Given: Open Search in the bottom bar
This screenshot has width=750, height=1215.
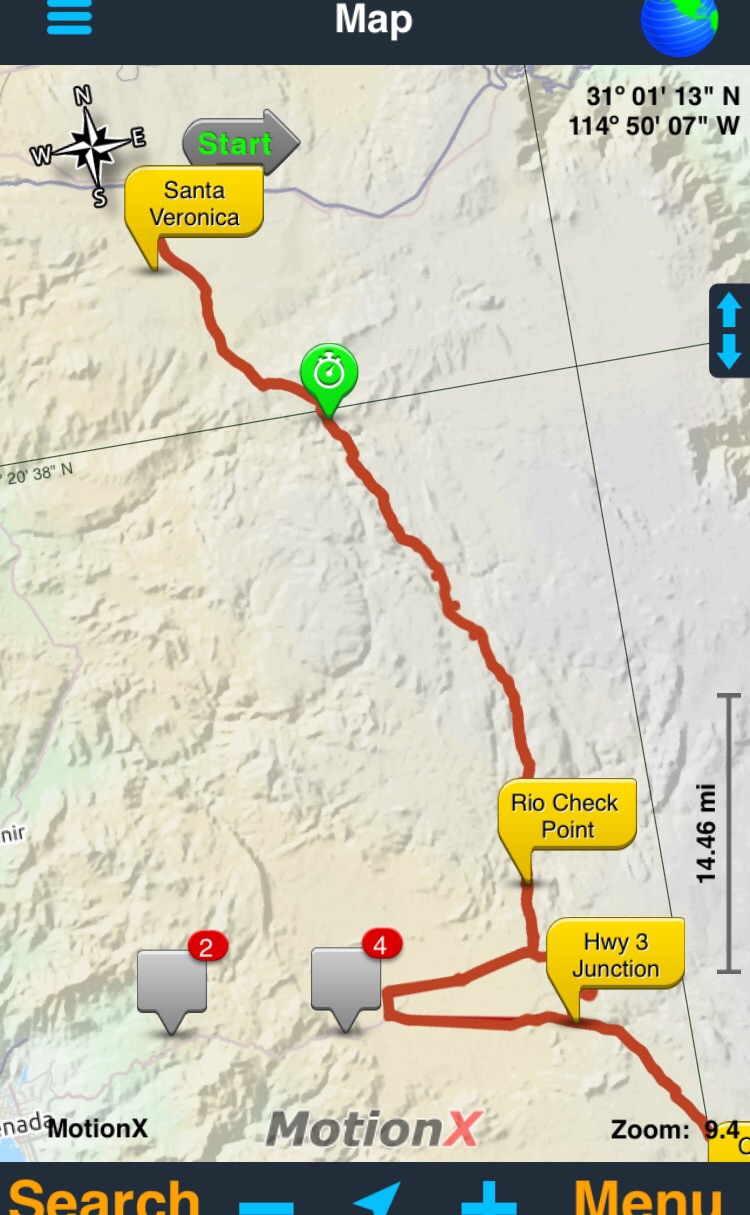Looking at the screenshot, I should (x=104, y=1195).
